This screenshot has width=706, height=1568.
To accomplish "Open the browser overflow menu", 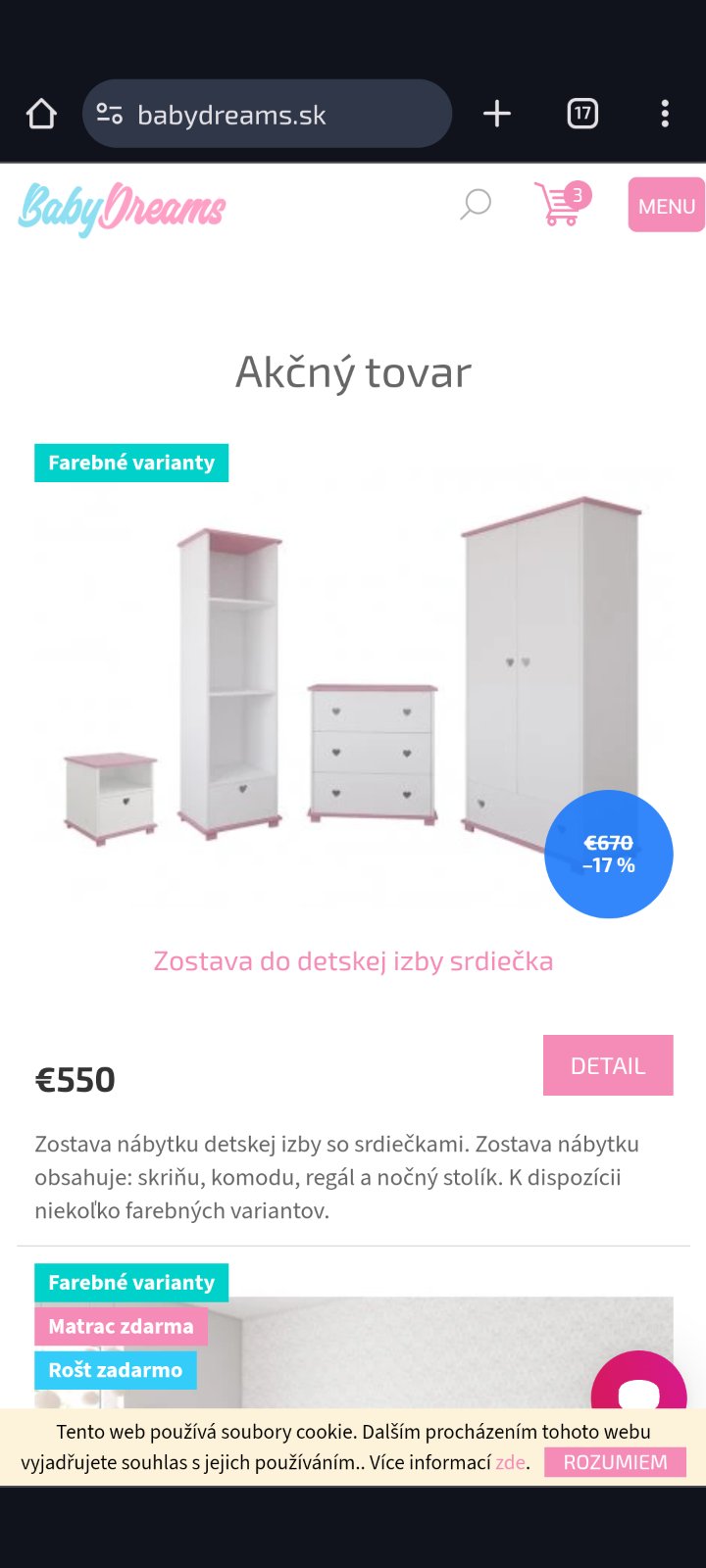I will tap(665, 114).
